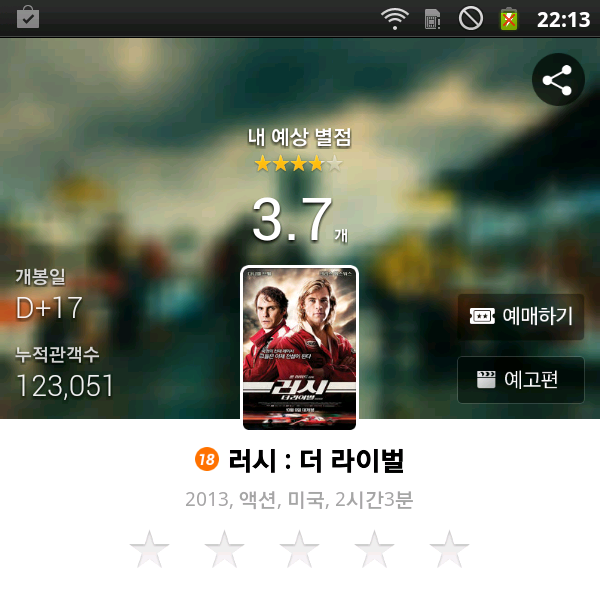Rate the movie two stars
The width and height of the screenshot is (600, 600).
coord(225,549)
